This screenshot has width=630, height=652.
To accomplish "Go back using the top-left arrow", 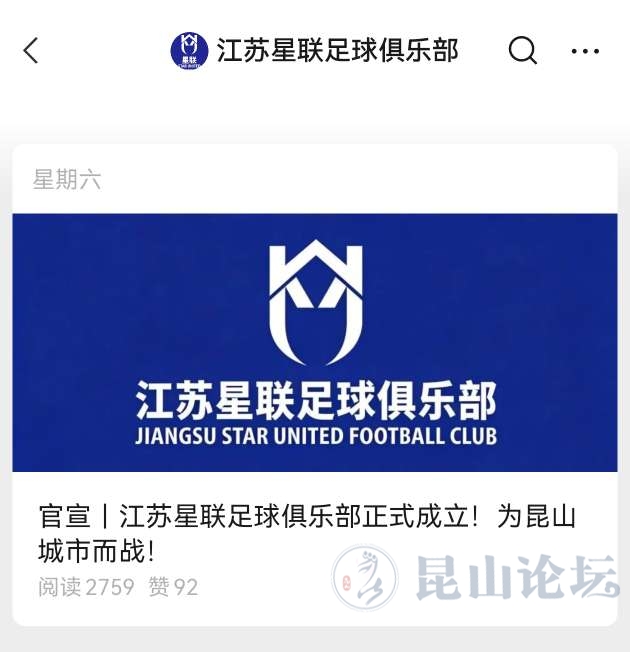I will [x=31, y=51].
